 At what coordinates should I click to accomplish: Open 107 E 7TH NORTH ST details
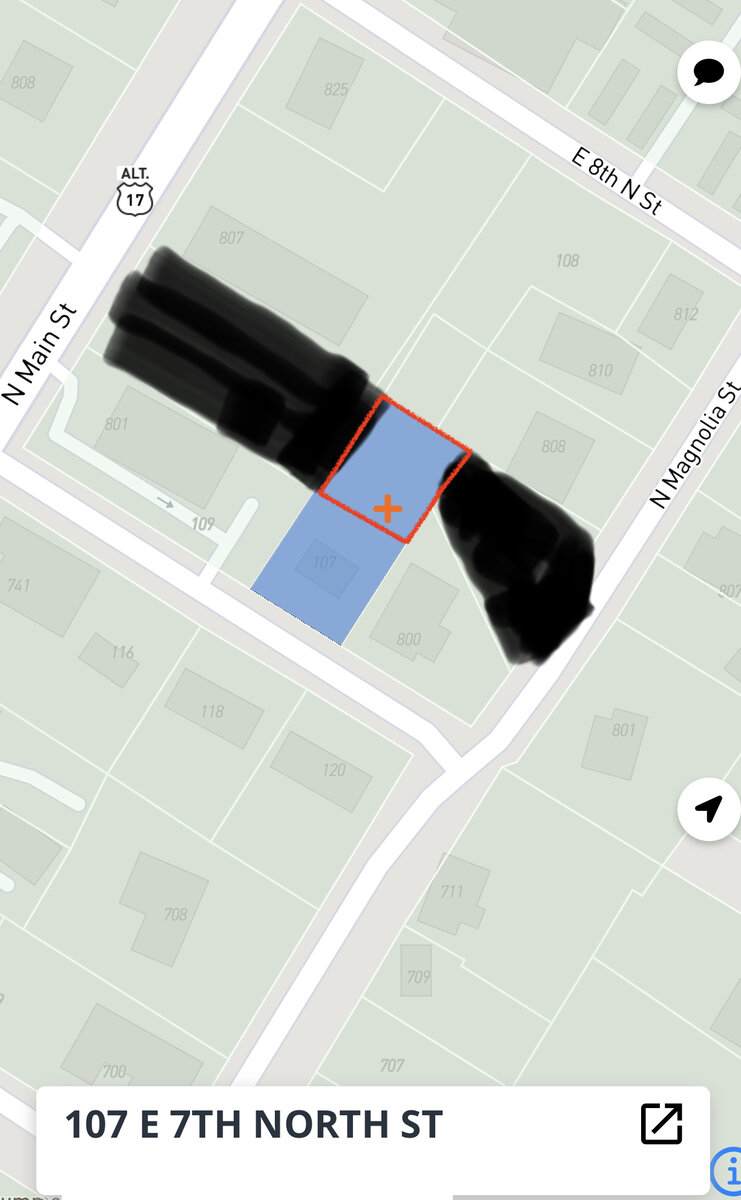click(661, 1124)
